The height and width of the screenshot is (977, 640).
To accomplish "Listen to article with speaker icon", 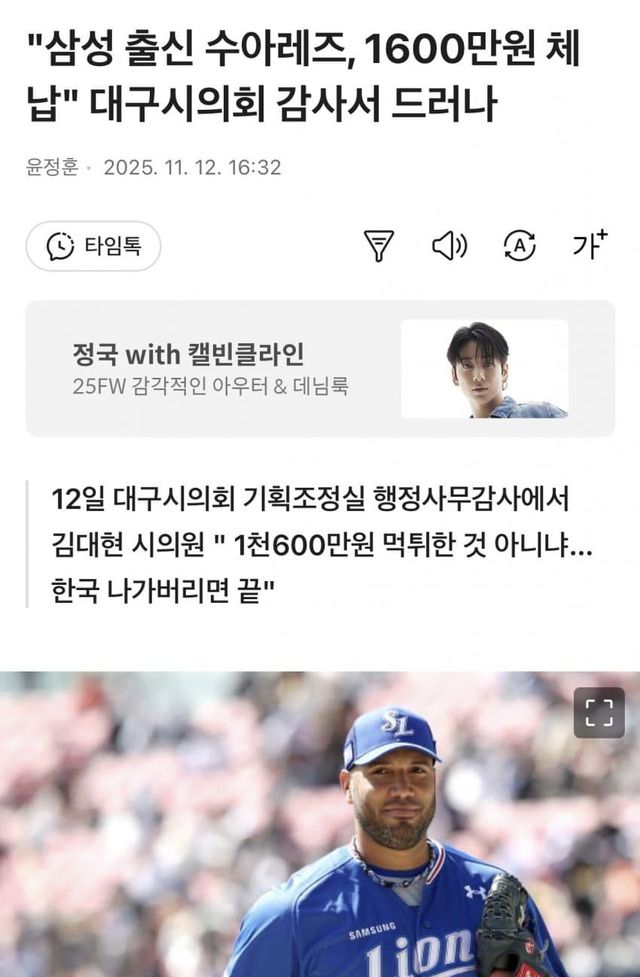I will (449, 246).
